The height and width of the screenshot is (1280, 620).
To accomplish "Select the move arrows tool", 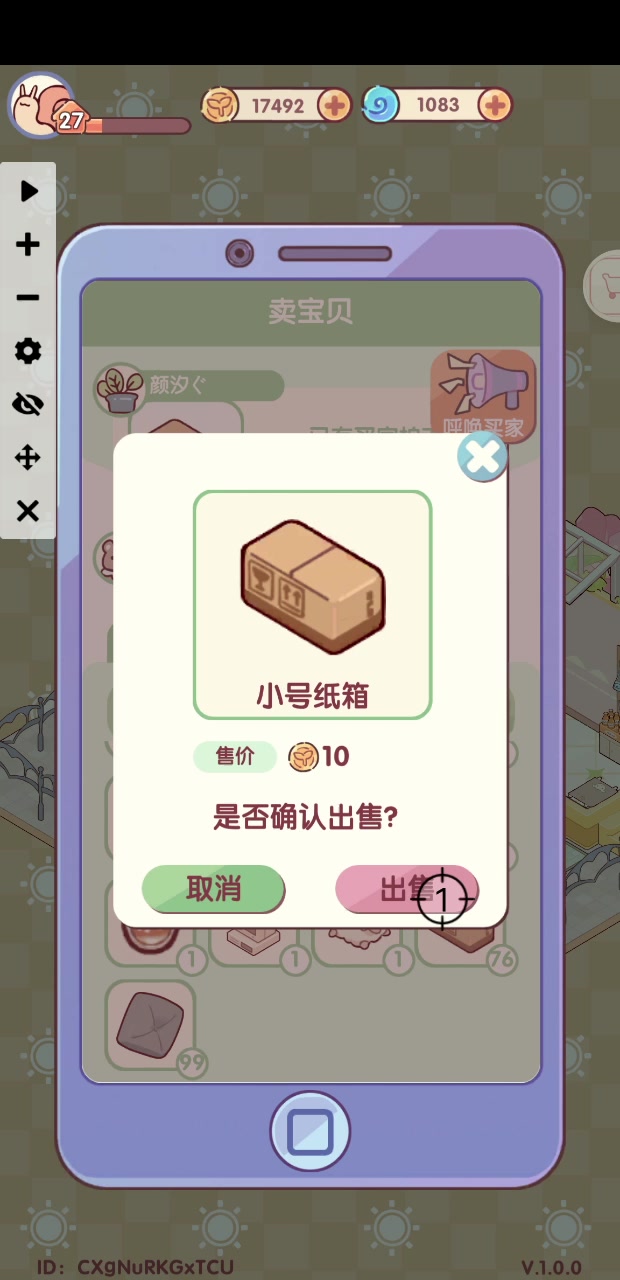I will tap(28, 458).
